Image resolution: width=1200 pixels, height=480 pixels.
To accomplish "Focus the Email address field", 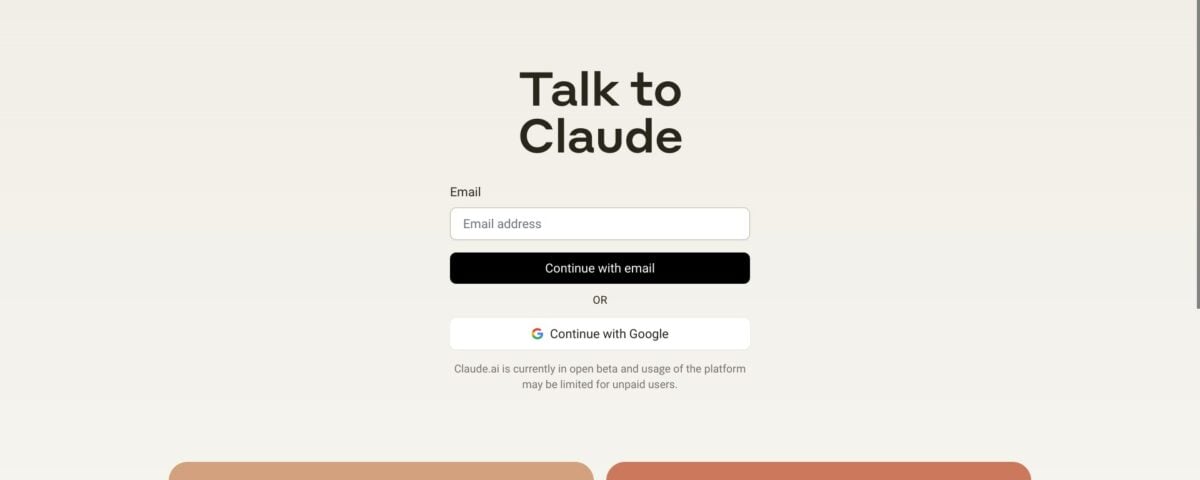I will (x=599, y=224).
